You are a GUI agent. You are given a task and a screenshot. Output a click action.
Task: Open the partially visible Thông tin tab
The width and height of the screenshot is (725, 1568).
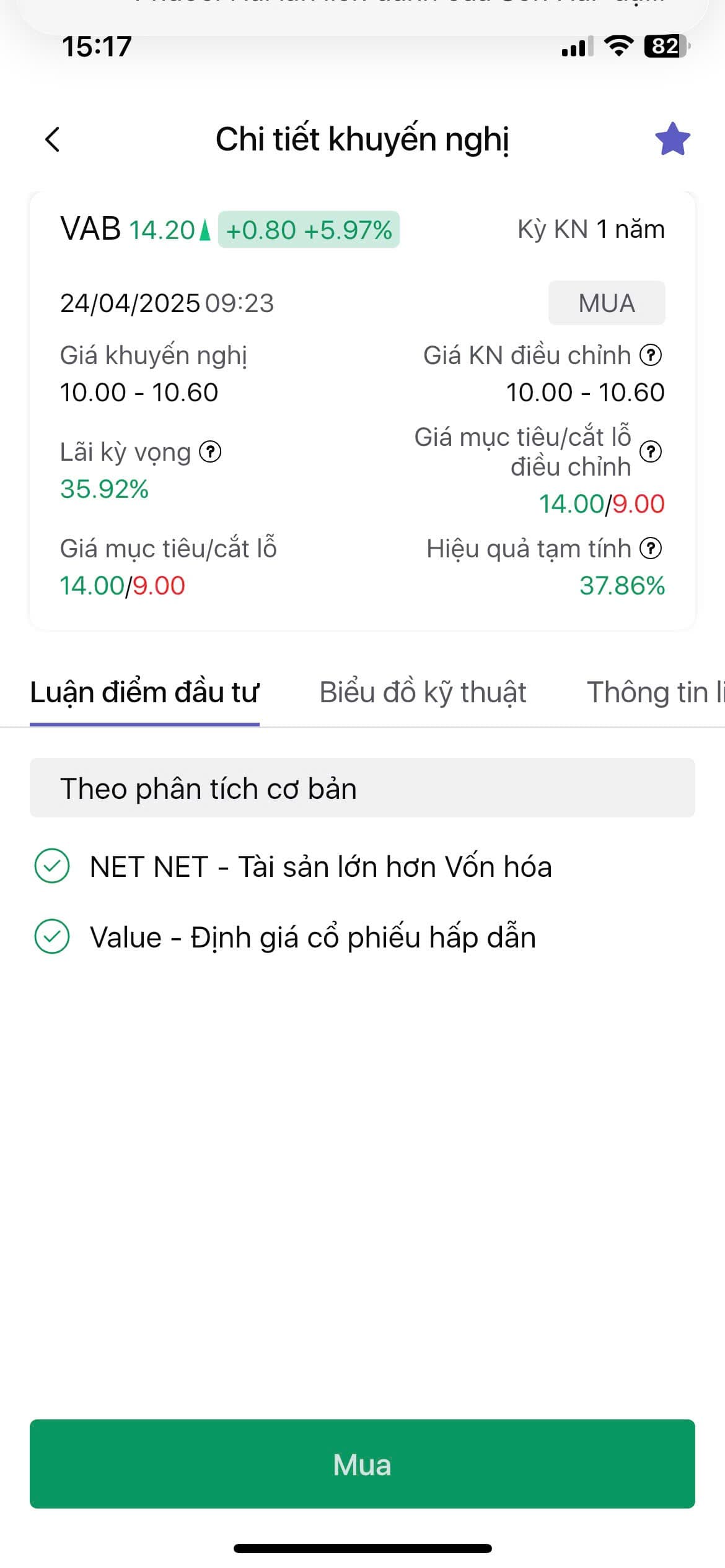[x=654, y=692]
